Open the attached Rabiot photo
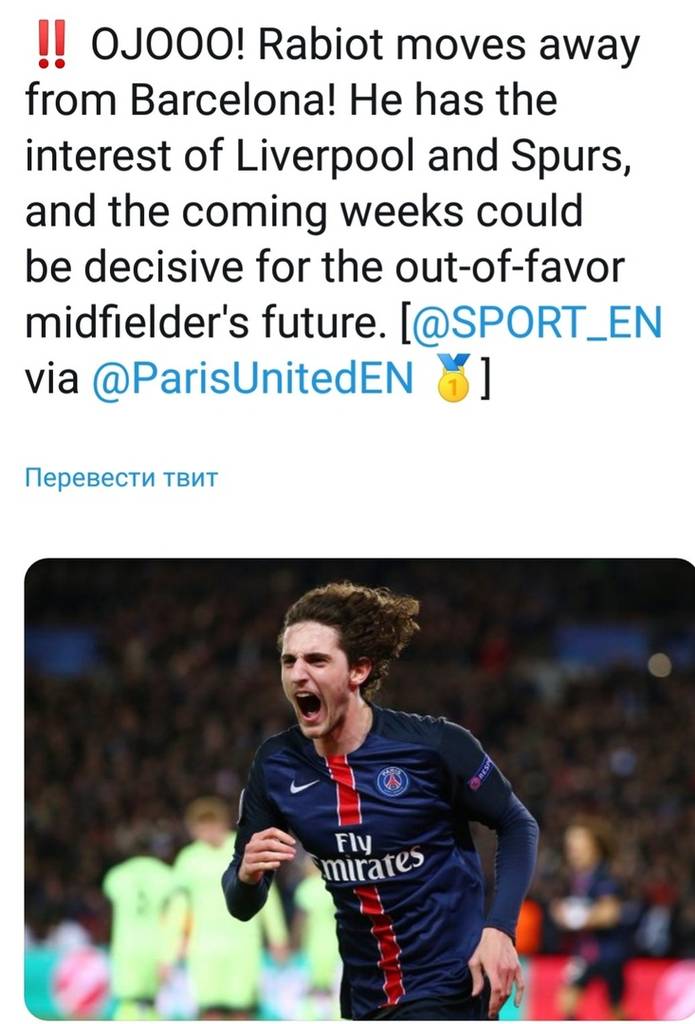This screenshot has height=1024, width=695. [359, 788]
